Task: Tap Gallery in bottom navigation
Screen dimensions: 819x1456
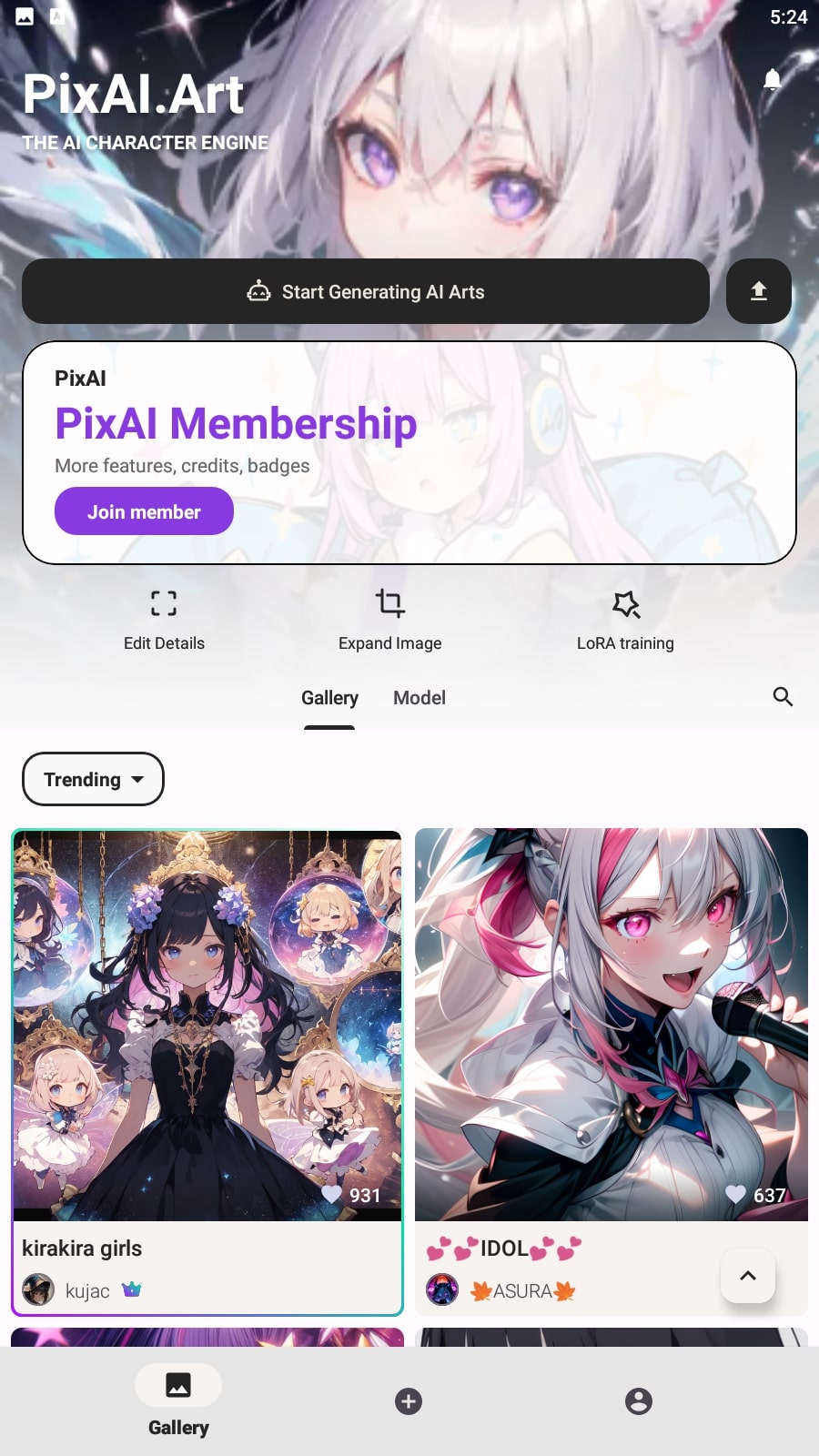Action: [x=178, y=1401]
